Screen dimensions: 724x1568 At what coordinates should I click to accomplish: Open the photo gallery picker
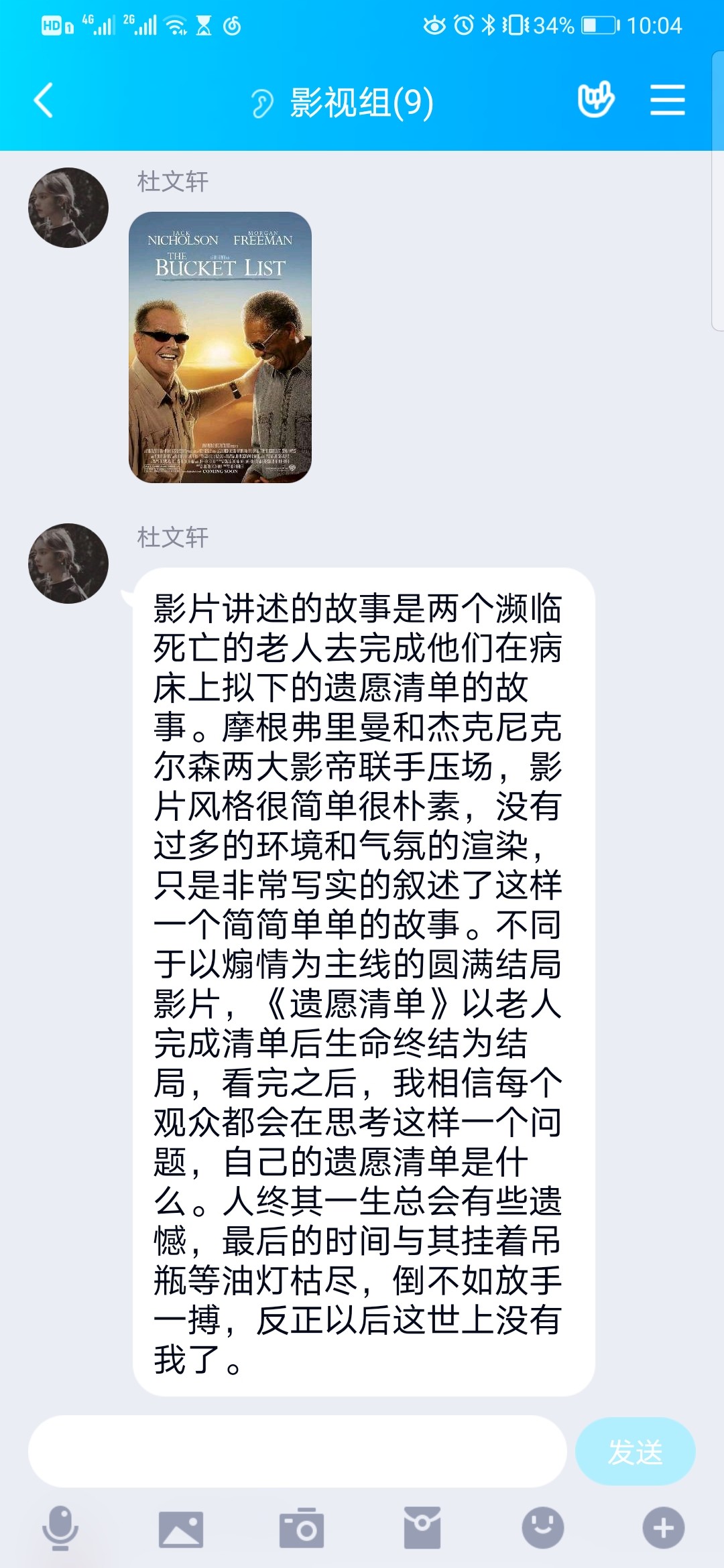click(180, 1528)
